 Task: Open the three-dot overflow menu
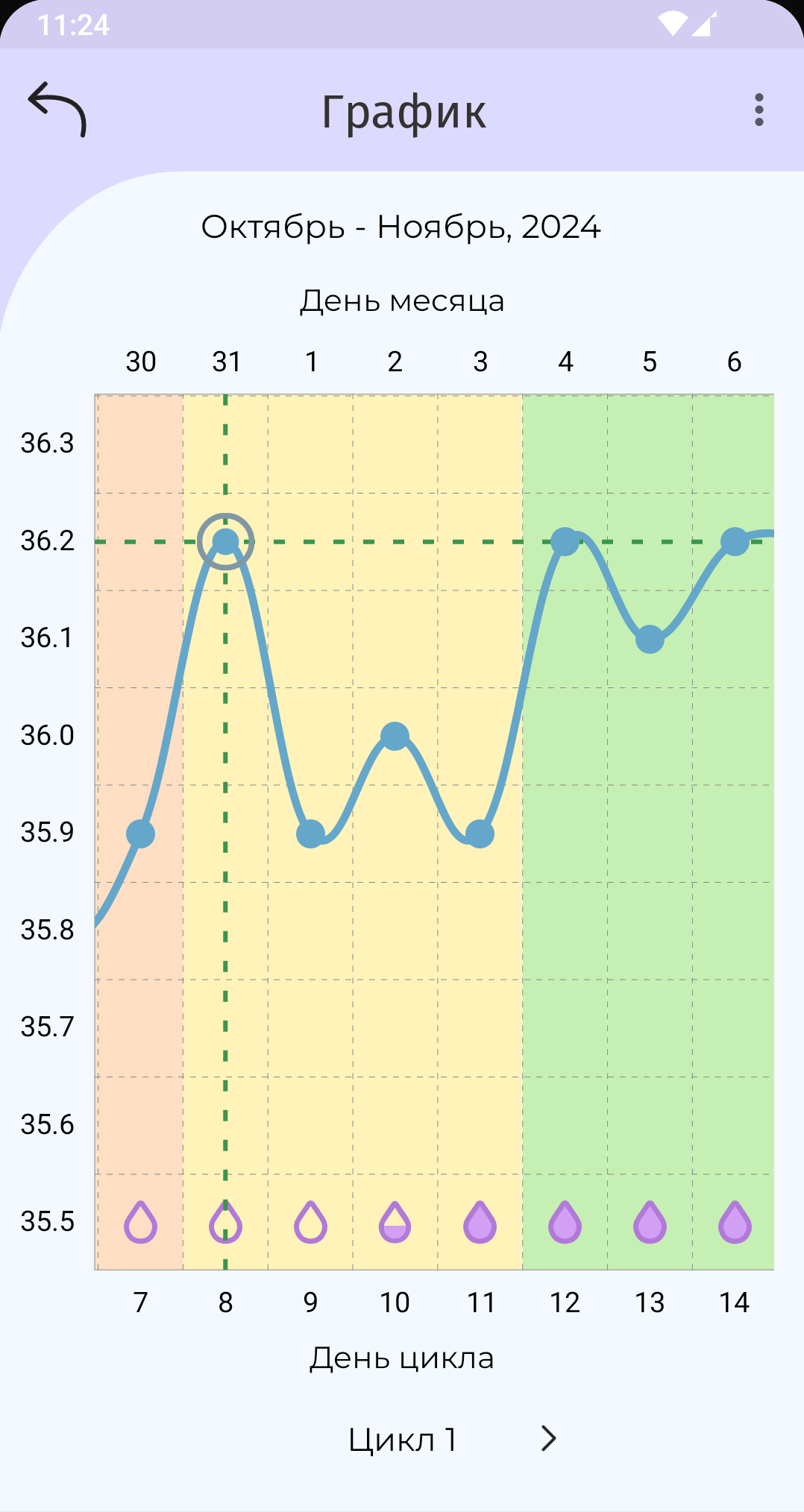point(759,110)
